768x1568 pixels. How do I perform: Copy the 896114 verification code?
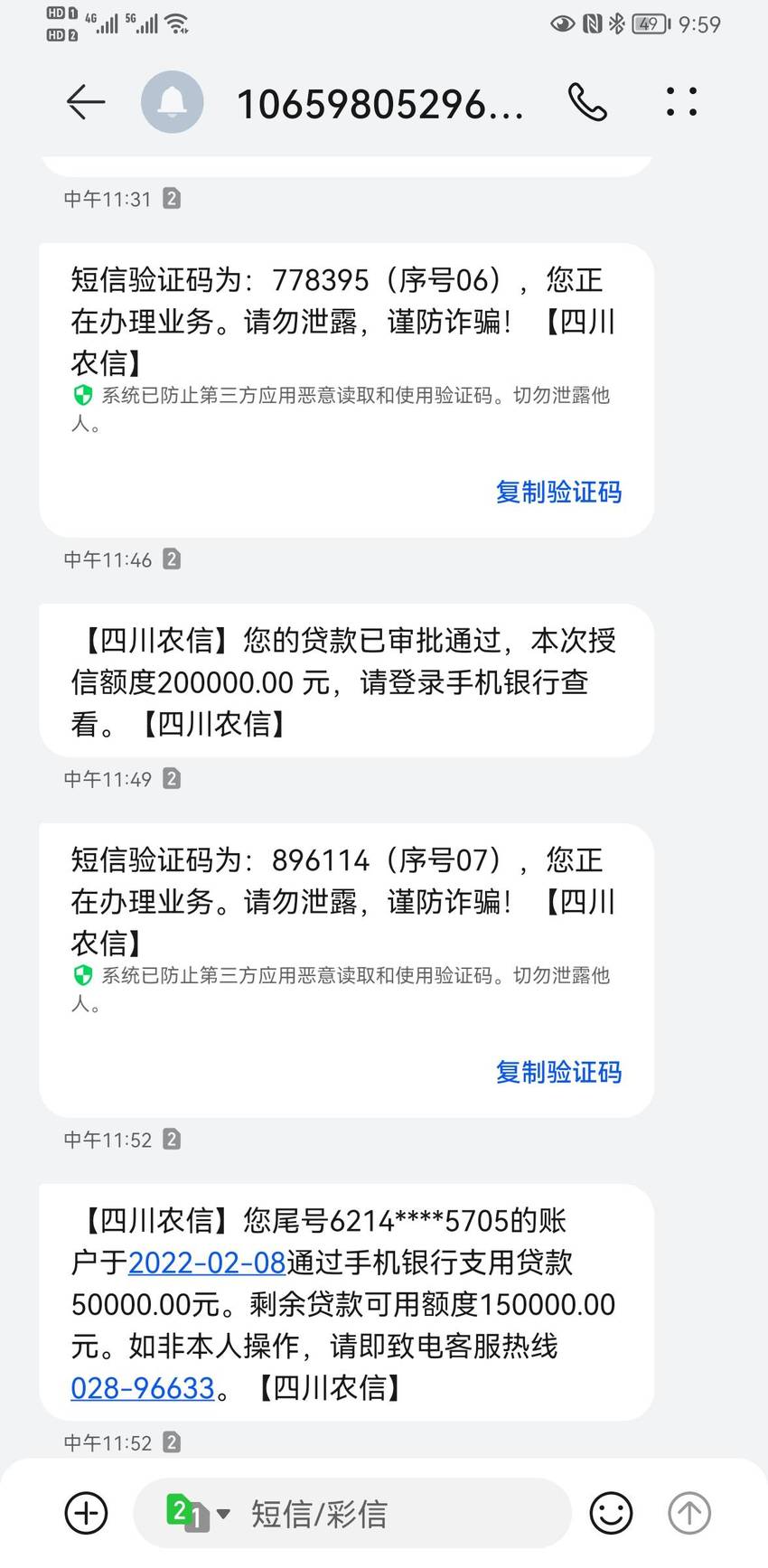558,1073
